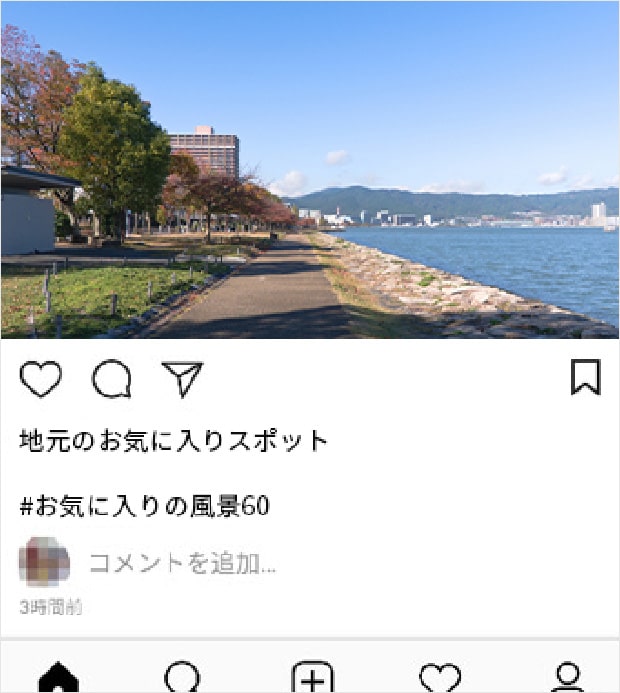Open the hashtag #お気に入りの風景60
Screen dimensions: 620x693
[145, 506]
